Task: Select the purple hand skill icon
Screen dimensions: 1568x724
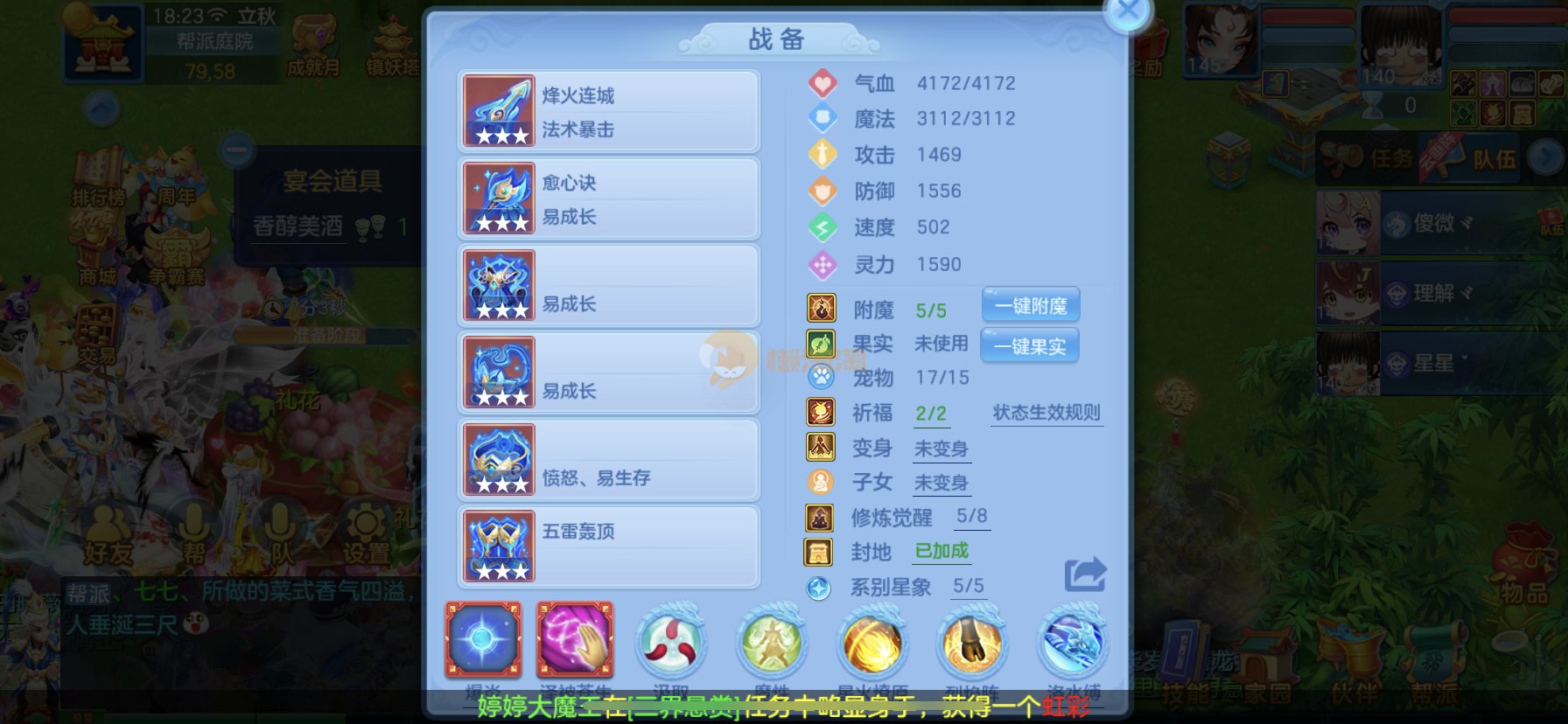Action: click(575, 640)
